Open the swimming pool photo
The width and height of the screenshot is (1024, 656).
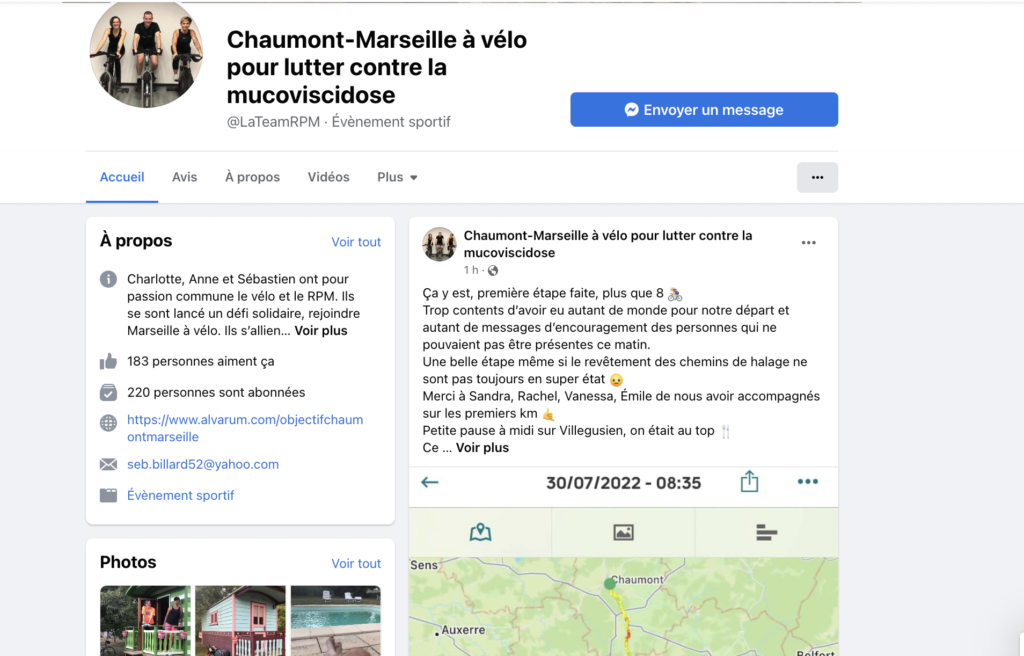[335, 620]
